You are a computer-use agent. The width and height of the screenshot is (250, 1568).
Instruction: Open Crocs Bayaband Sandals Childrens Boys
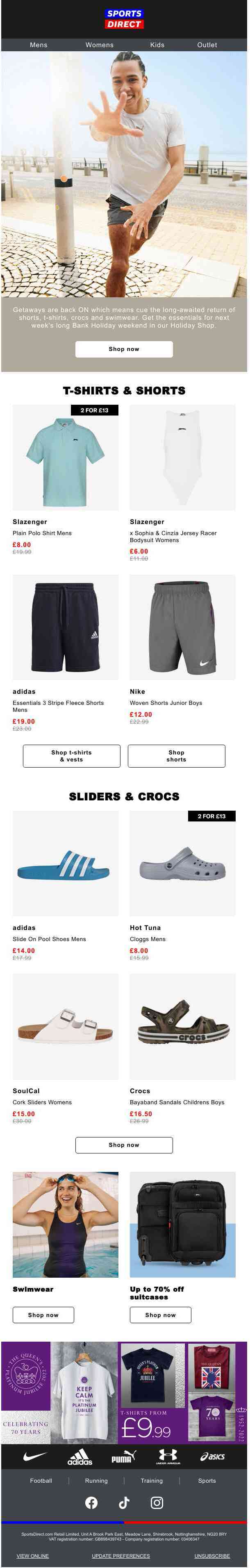pyautogui.click(x=182, y=1027)
